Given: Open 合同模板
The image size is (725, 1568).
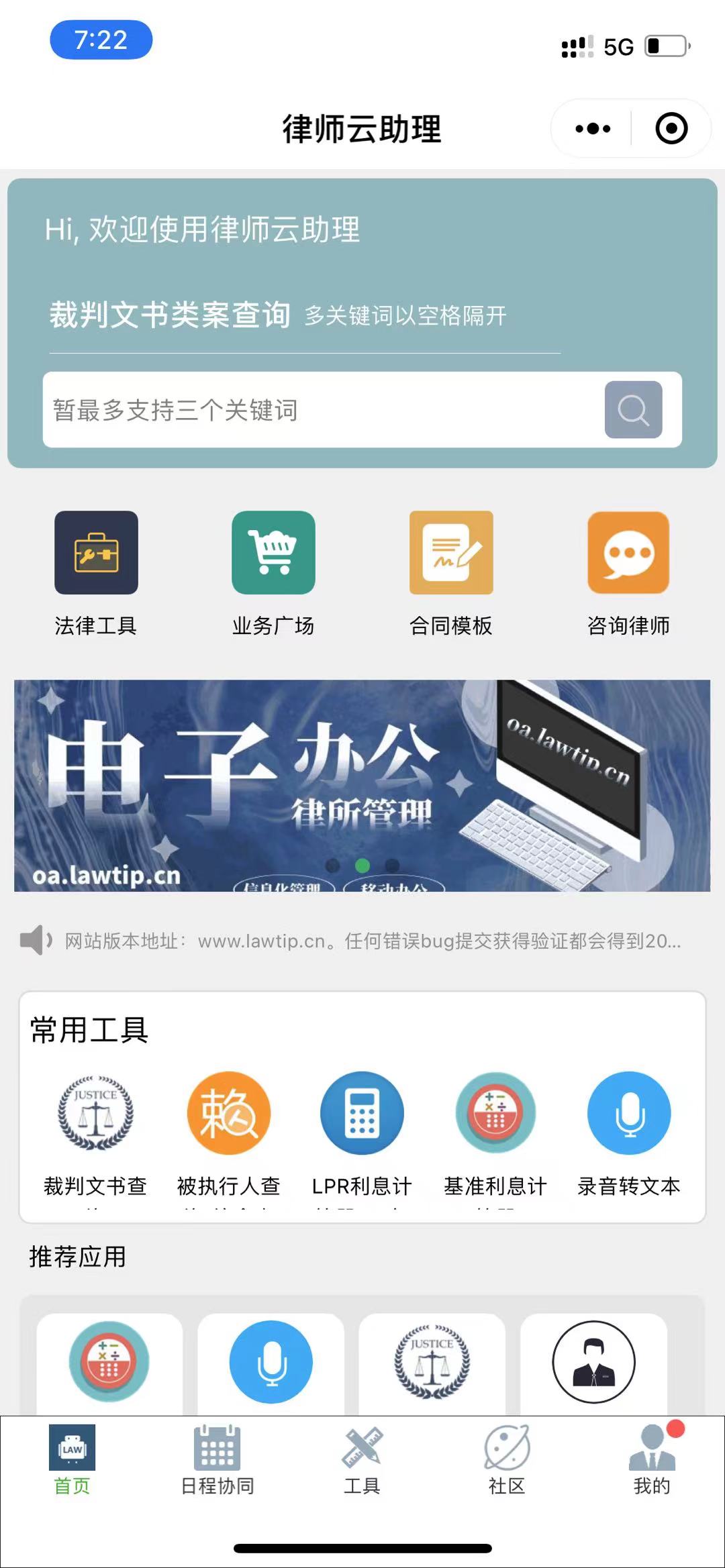Looking at the screenshot, I should 451,553.
